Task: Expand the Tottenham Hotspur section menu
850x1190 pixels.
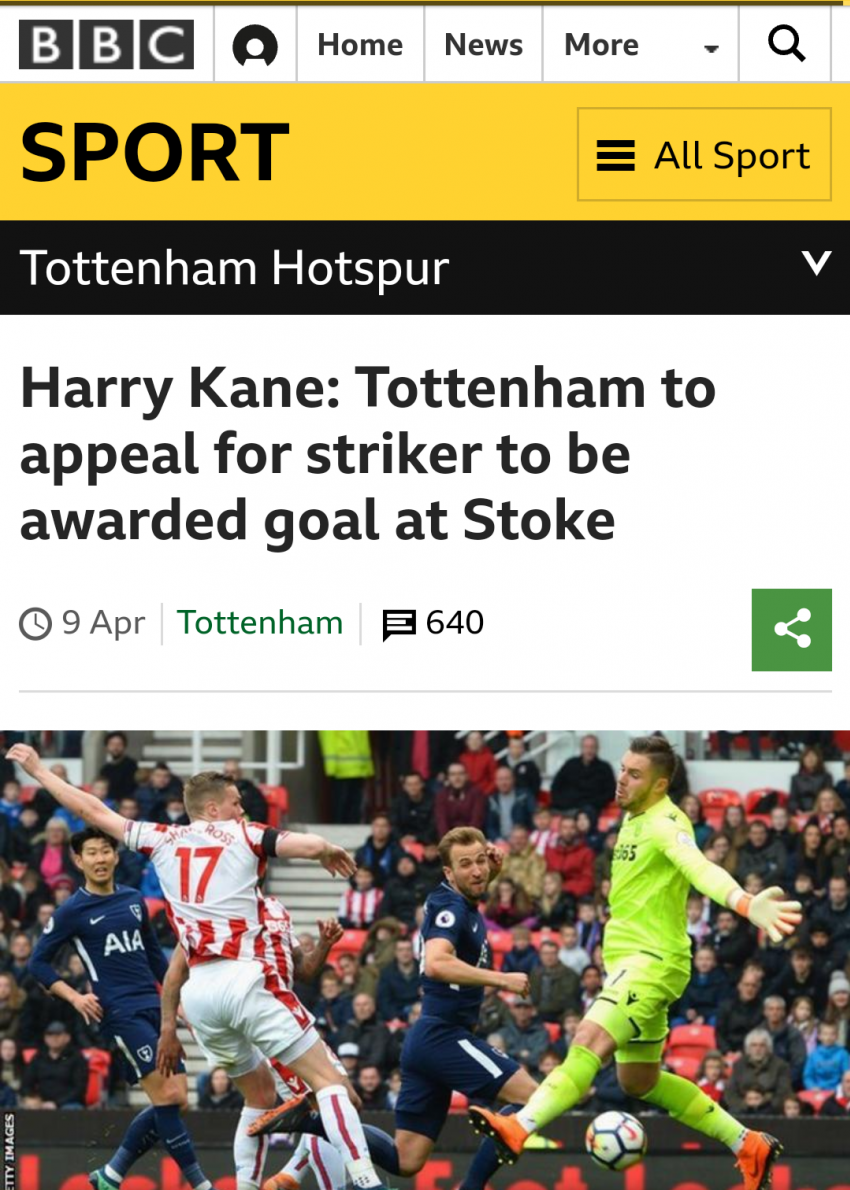Action: pyautogui.click(x=816, y=265)
